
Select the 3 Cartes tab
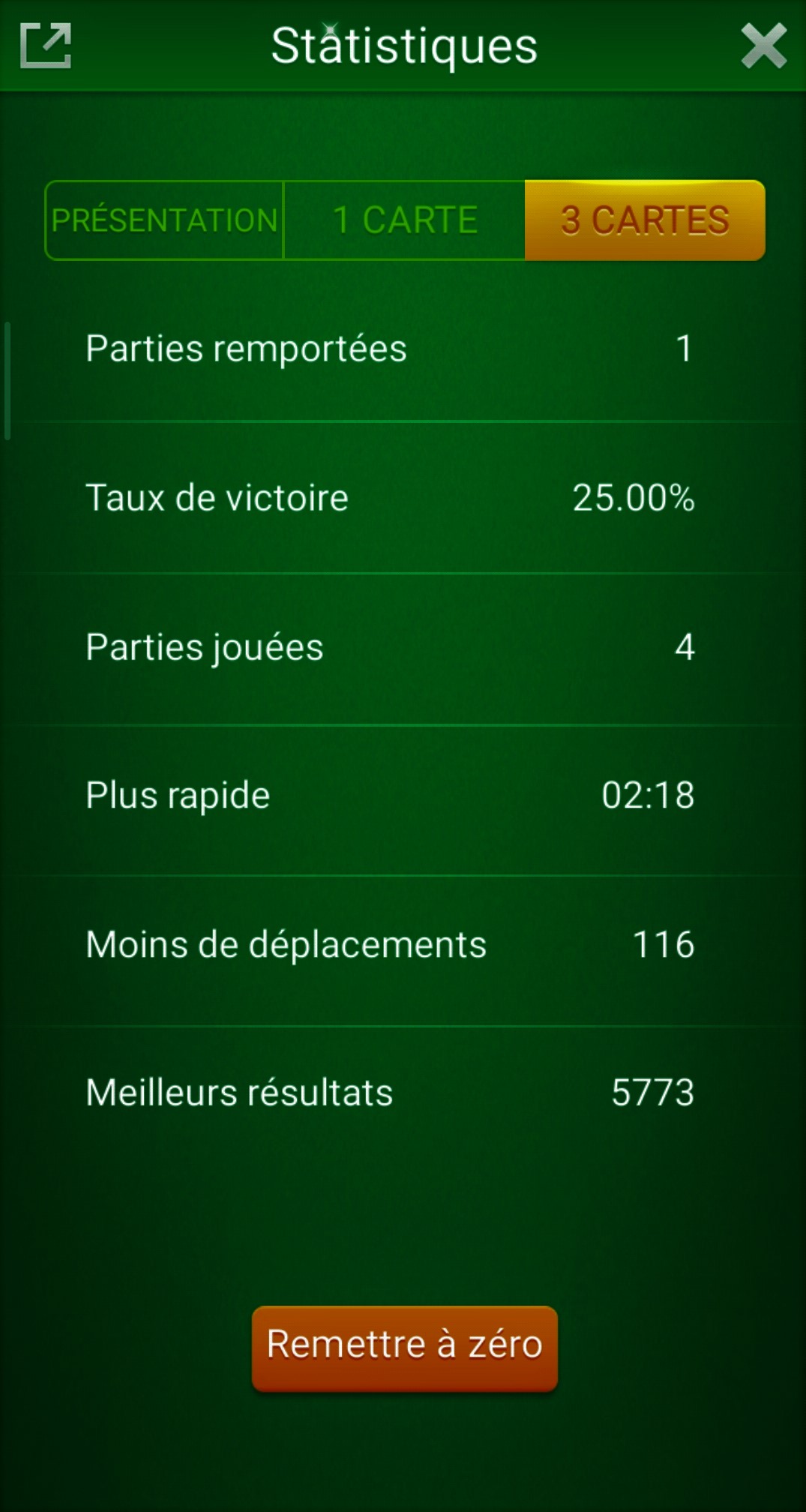click(x=645, y=220)
